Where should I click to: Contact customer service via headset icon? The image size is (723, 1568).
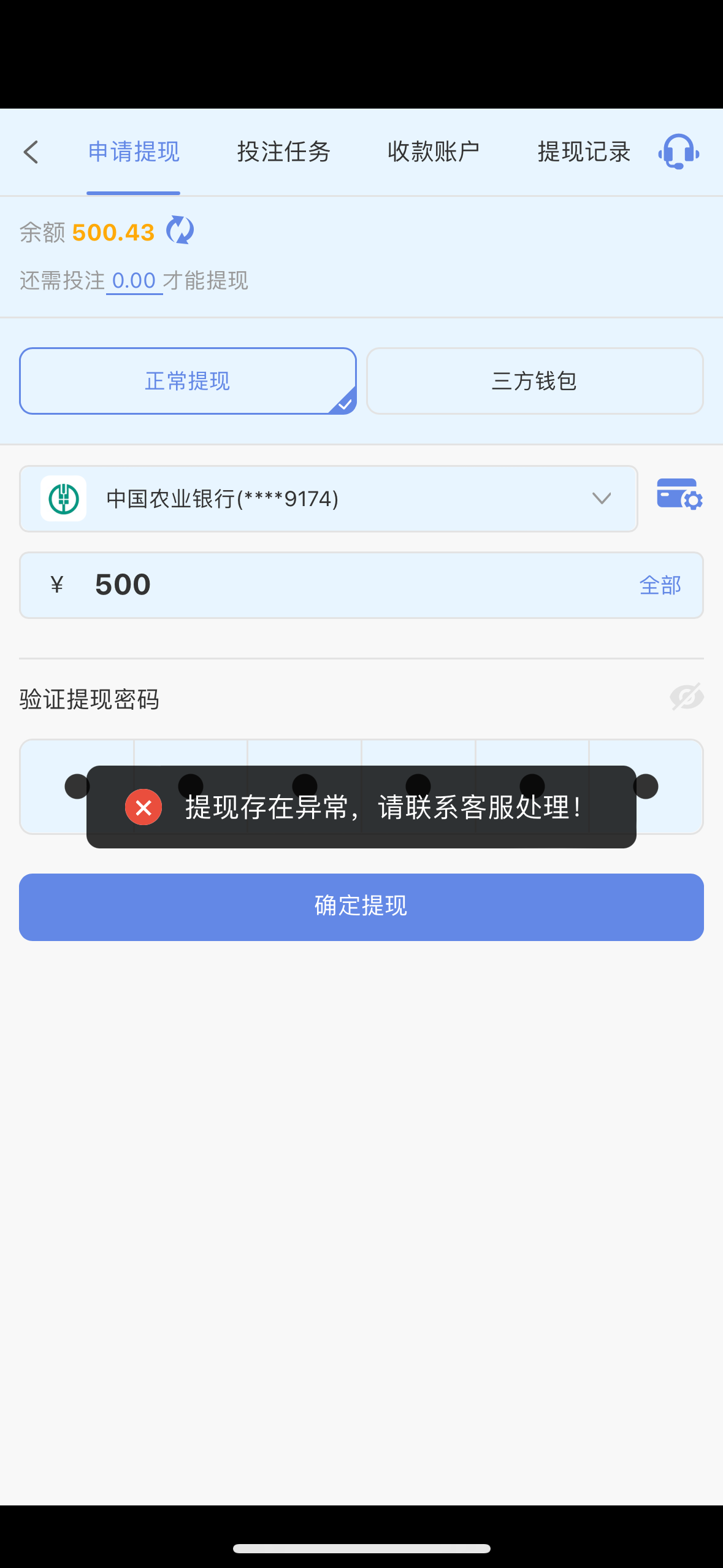(679, 152)
